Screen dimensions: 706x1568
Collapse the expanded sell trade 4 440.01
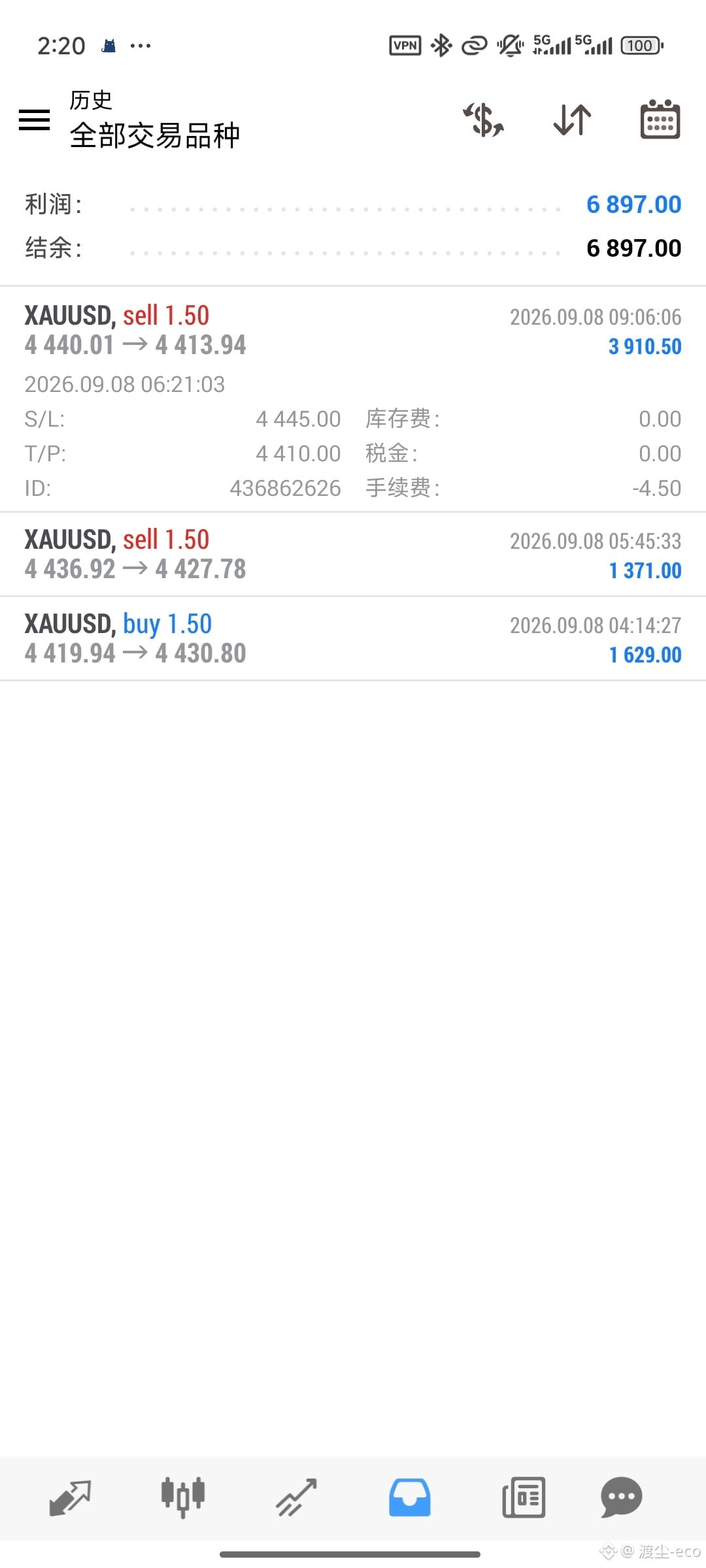(x=353, y=399)
